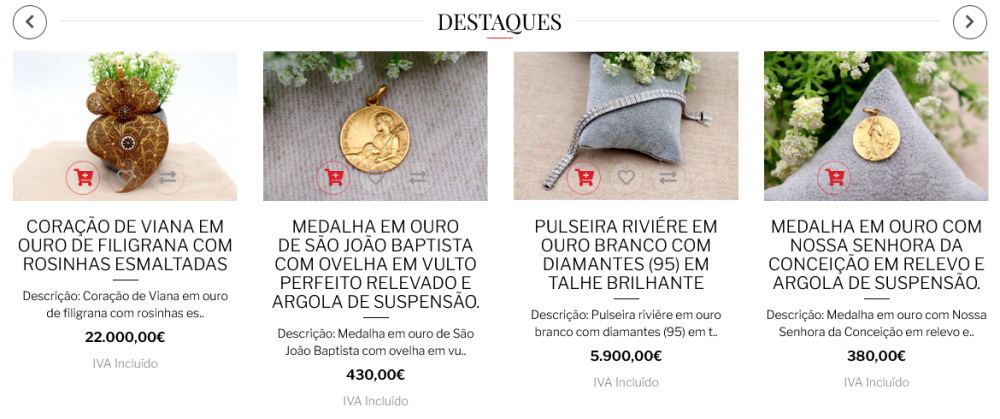This screenshot has height=419, width=1000.
Task: Compare the Coração de Viana product
Action: 167,178
